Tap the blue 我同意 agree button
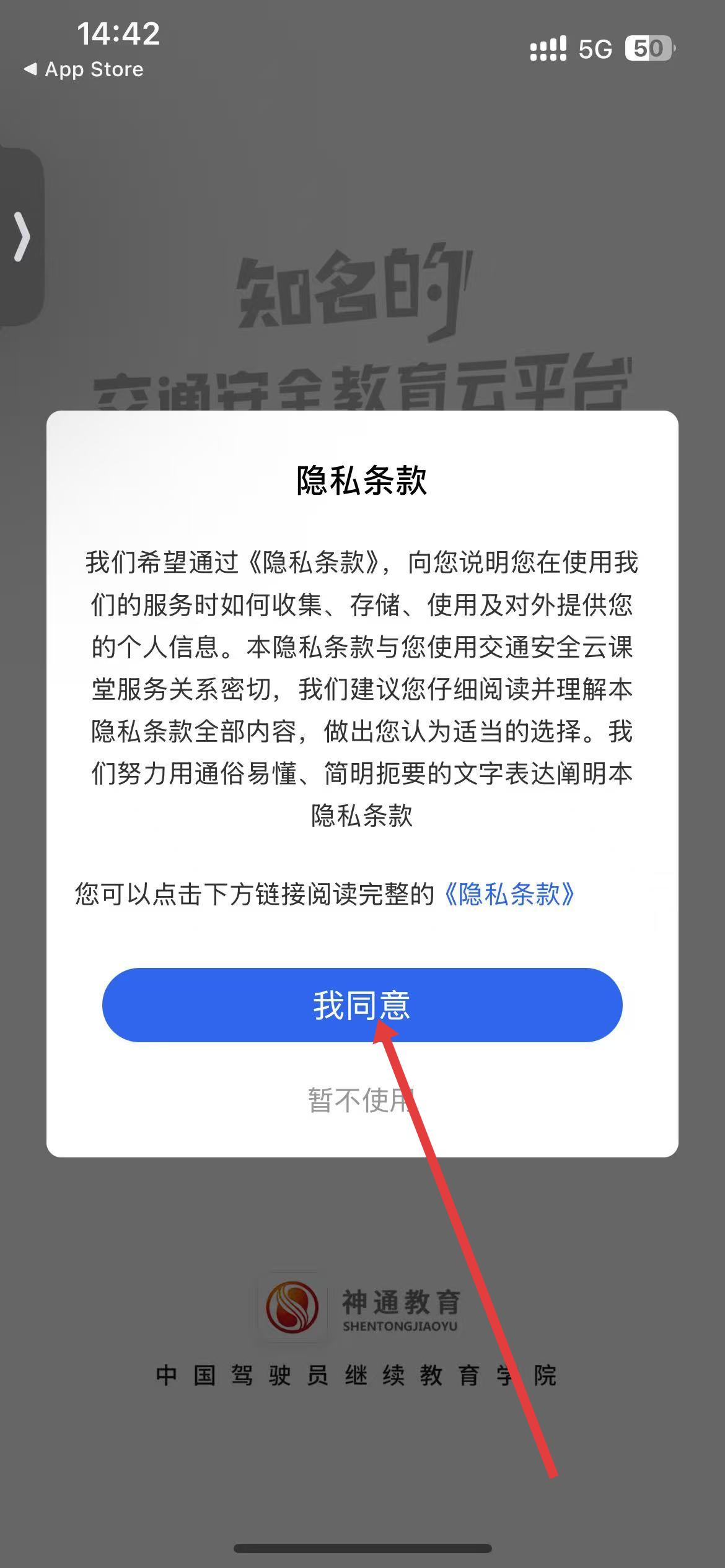 click(x=362, y=1004)
